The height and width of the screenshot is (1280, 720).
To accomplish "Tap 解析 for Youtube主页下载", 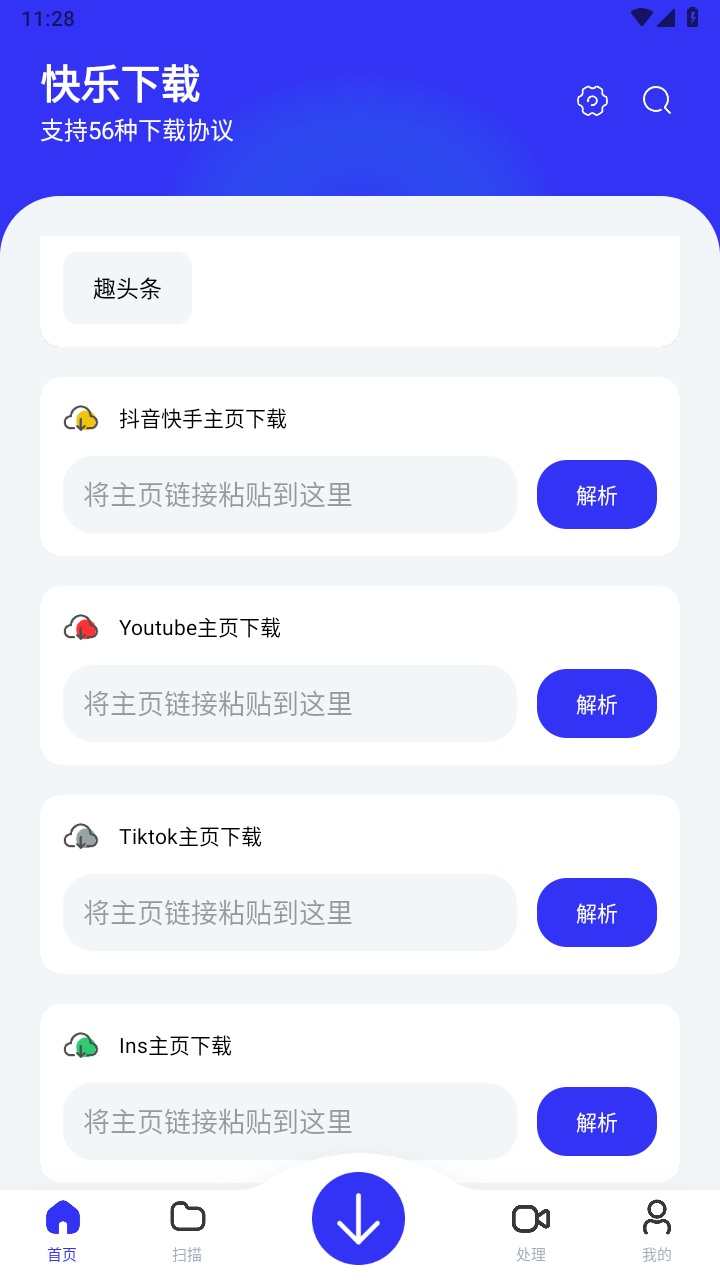I will tap(597, 703).
